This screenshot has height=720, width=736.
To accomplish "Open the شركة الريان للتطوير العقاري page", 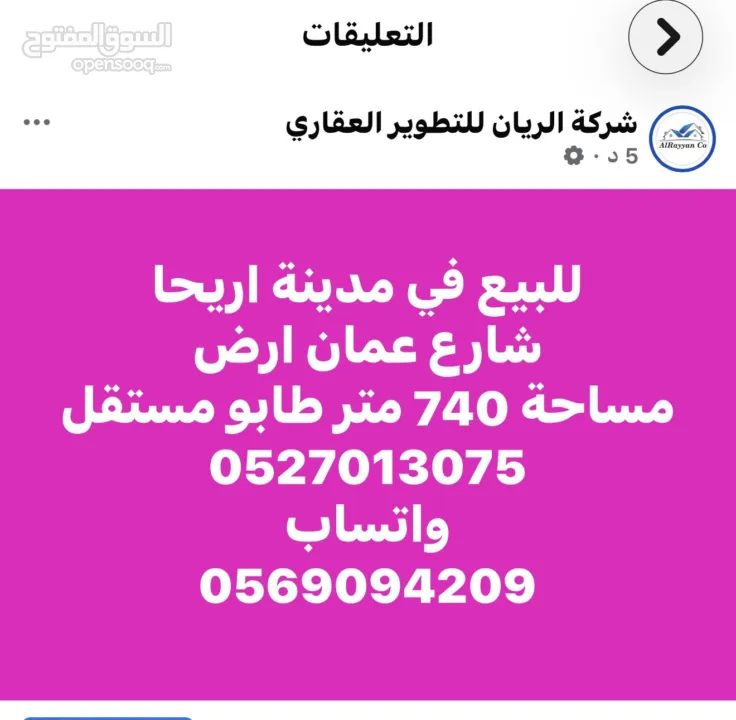I will pyautogui.click(x=461, y=124).
